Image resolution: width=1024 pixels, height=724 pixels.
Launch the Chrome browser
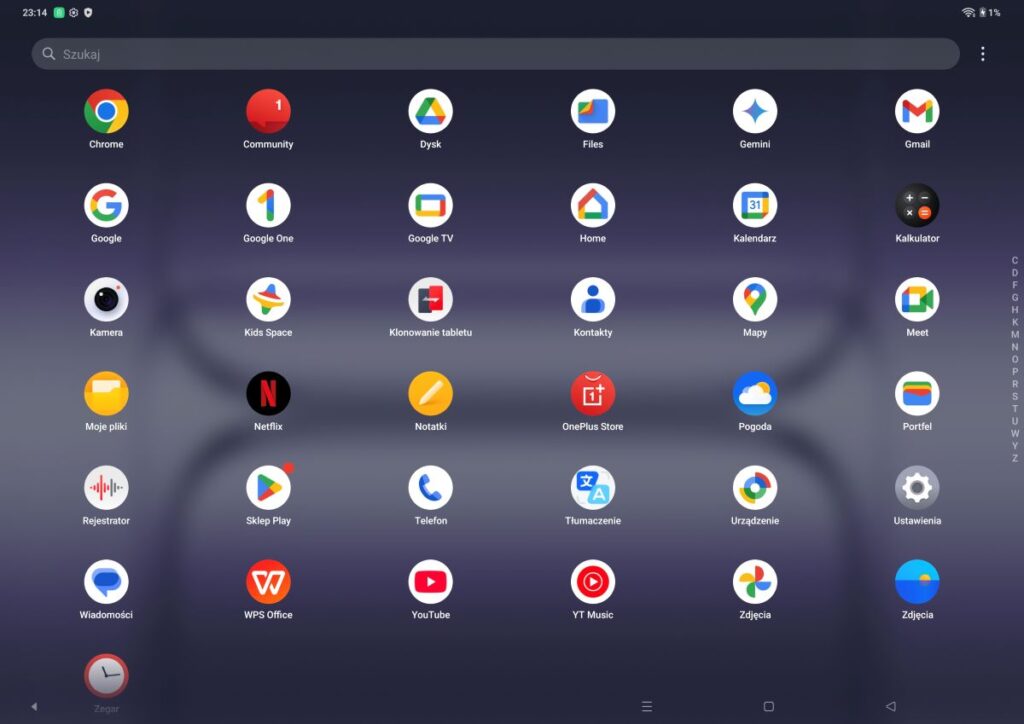point(106,111)
